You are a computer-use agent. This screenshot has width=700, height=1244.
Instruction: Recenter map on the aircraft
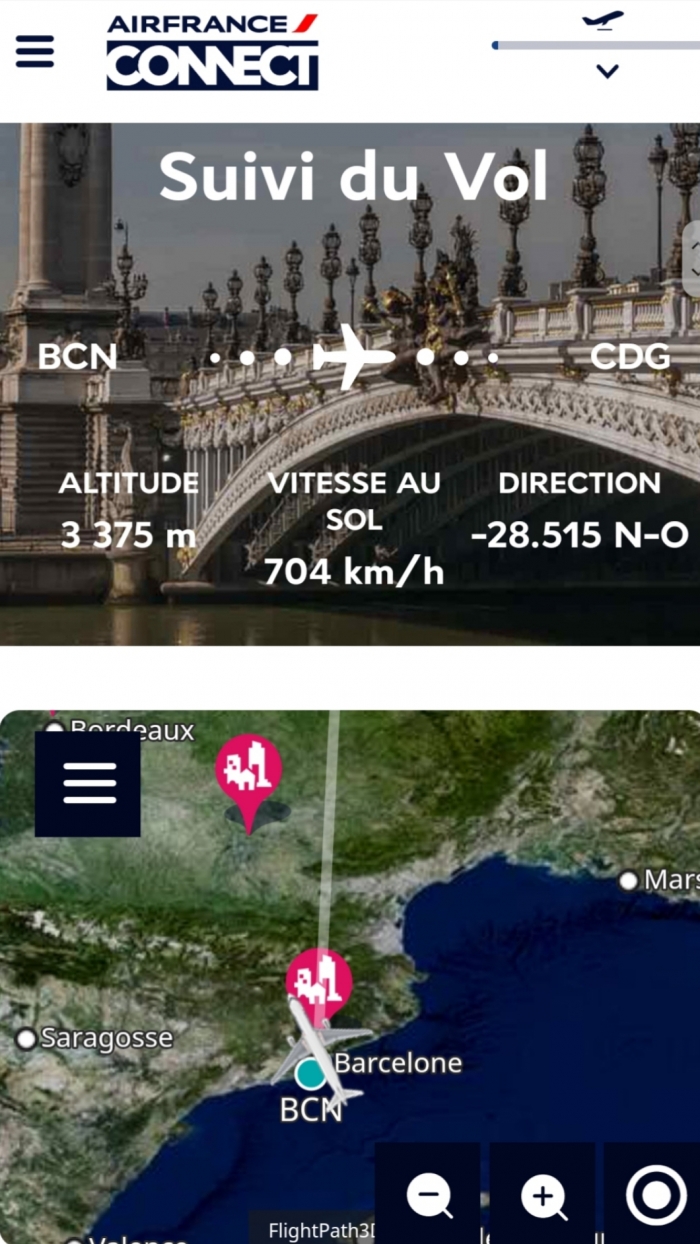click(656, 1196)
